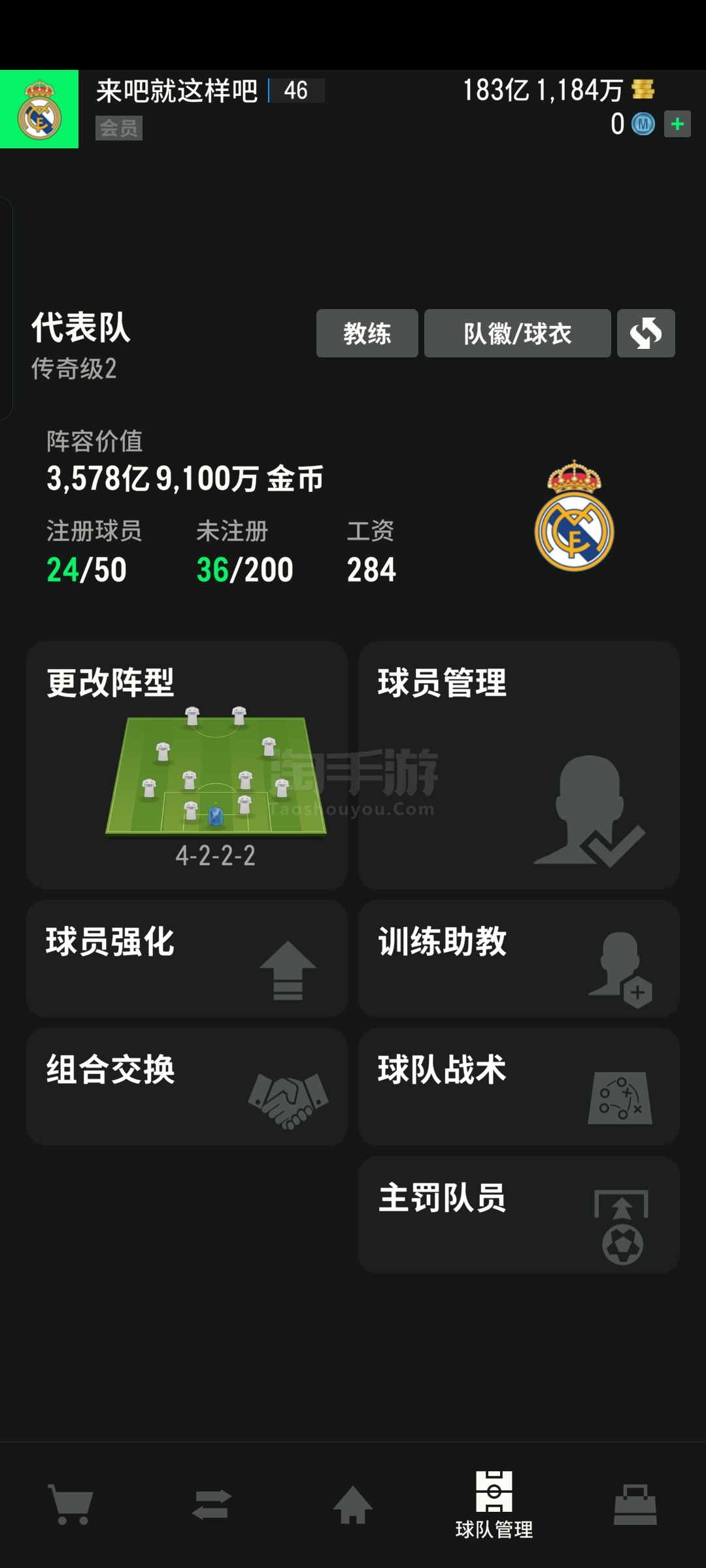The width and height of the screenshot is (706, 1568).
Task: Add points with the green plus
Action: (677, 123)
